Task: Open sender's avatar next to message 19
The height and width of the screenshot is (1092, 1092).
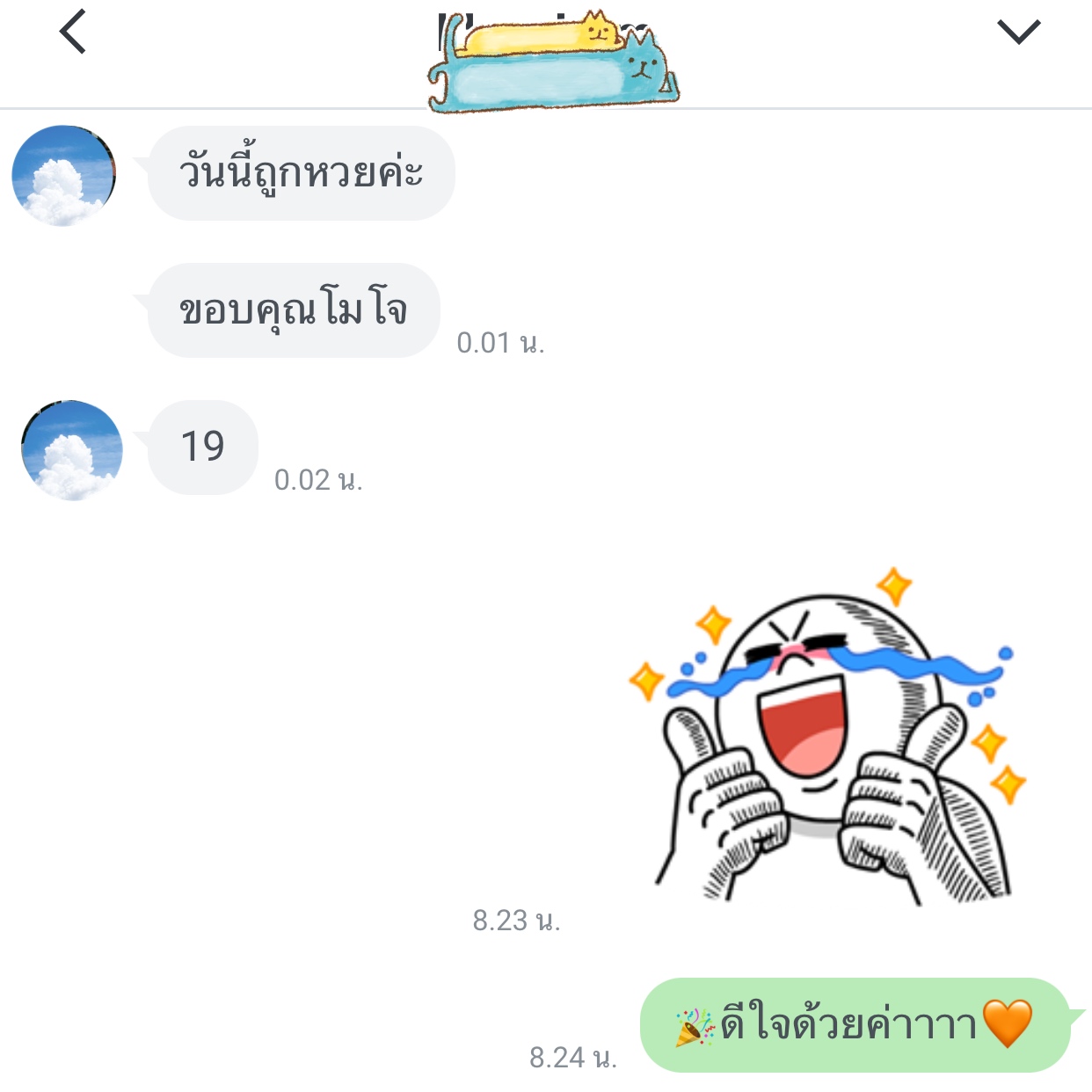Action: coord(71,450)
